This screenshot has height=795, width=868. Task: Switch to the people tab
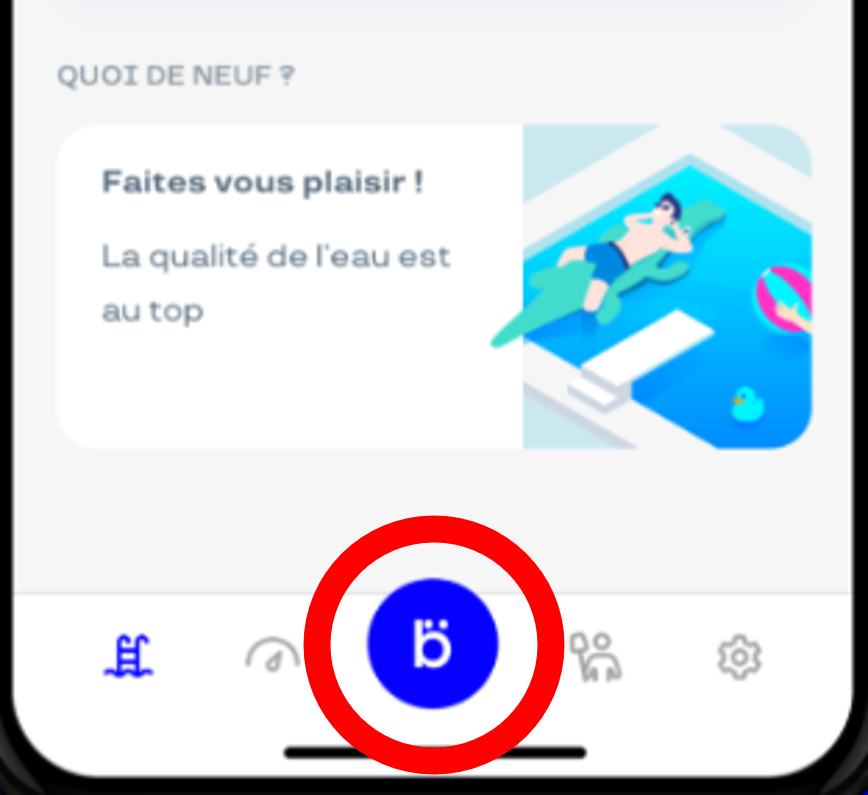pos(595,656)
